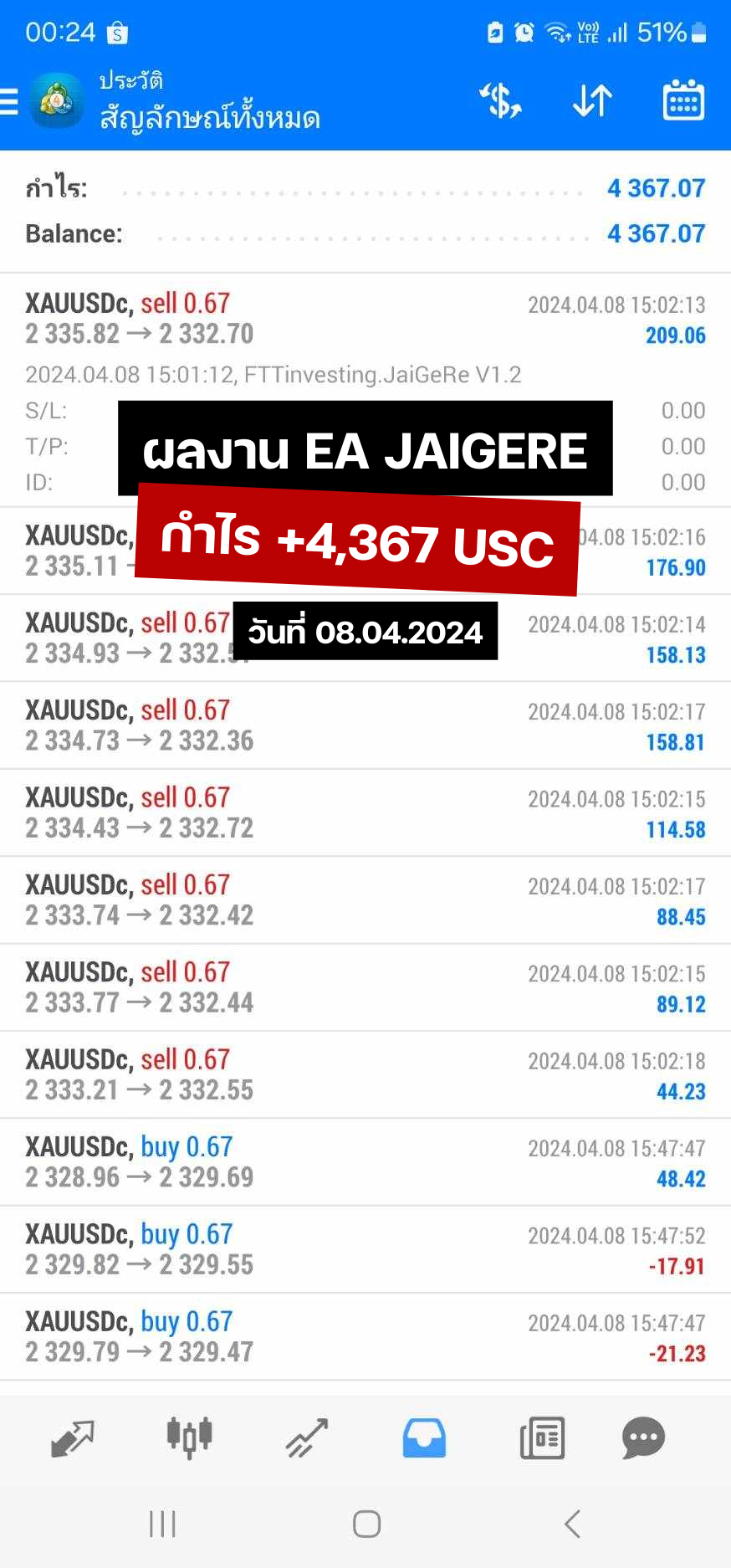Open the buy trade with loss -21.23
Image resolution: width=731 pixels, height=1568 pixels.
coord(365,1336)
